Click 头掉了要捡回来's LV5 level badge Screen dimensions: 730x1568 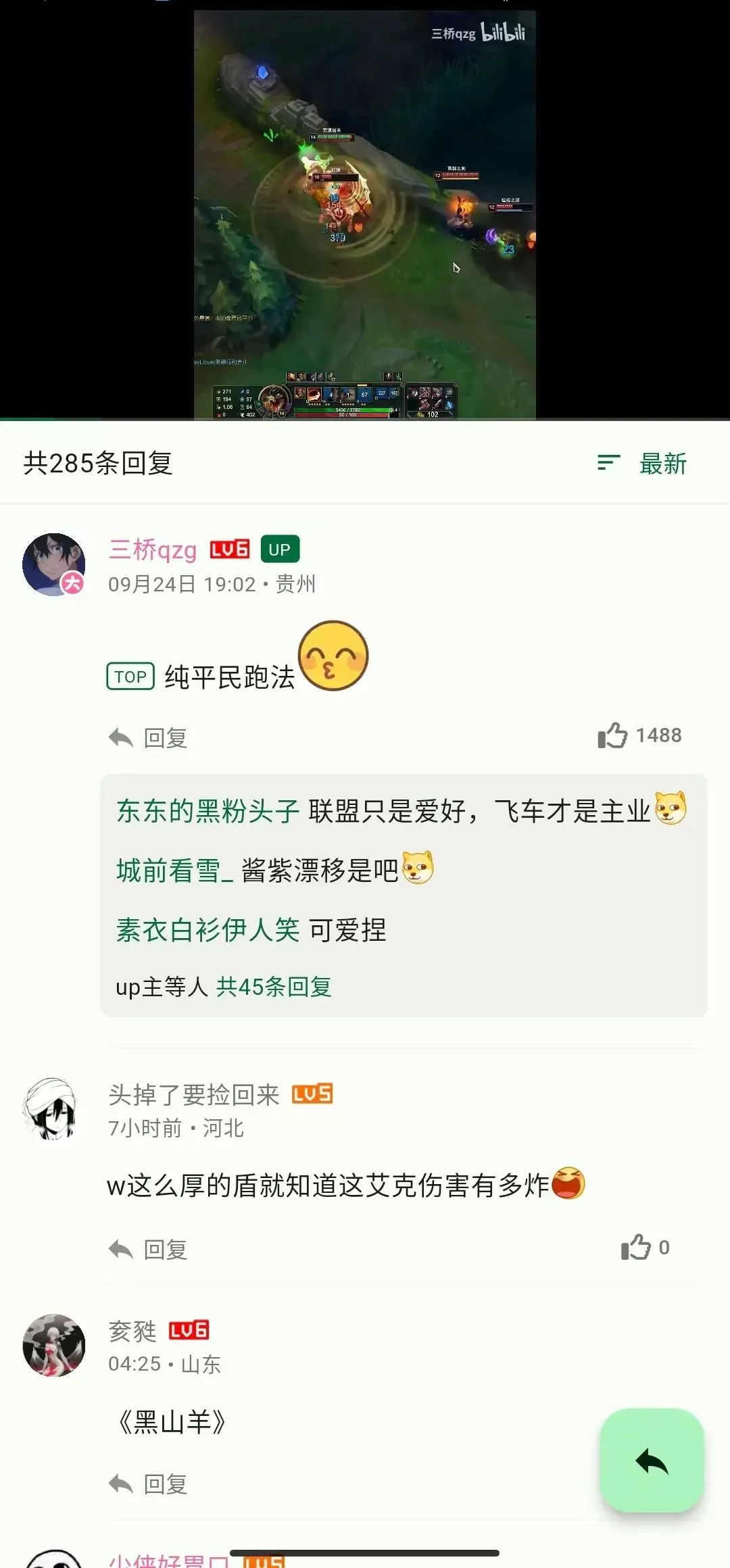pyautogui.click(x=313, y=1094)
